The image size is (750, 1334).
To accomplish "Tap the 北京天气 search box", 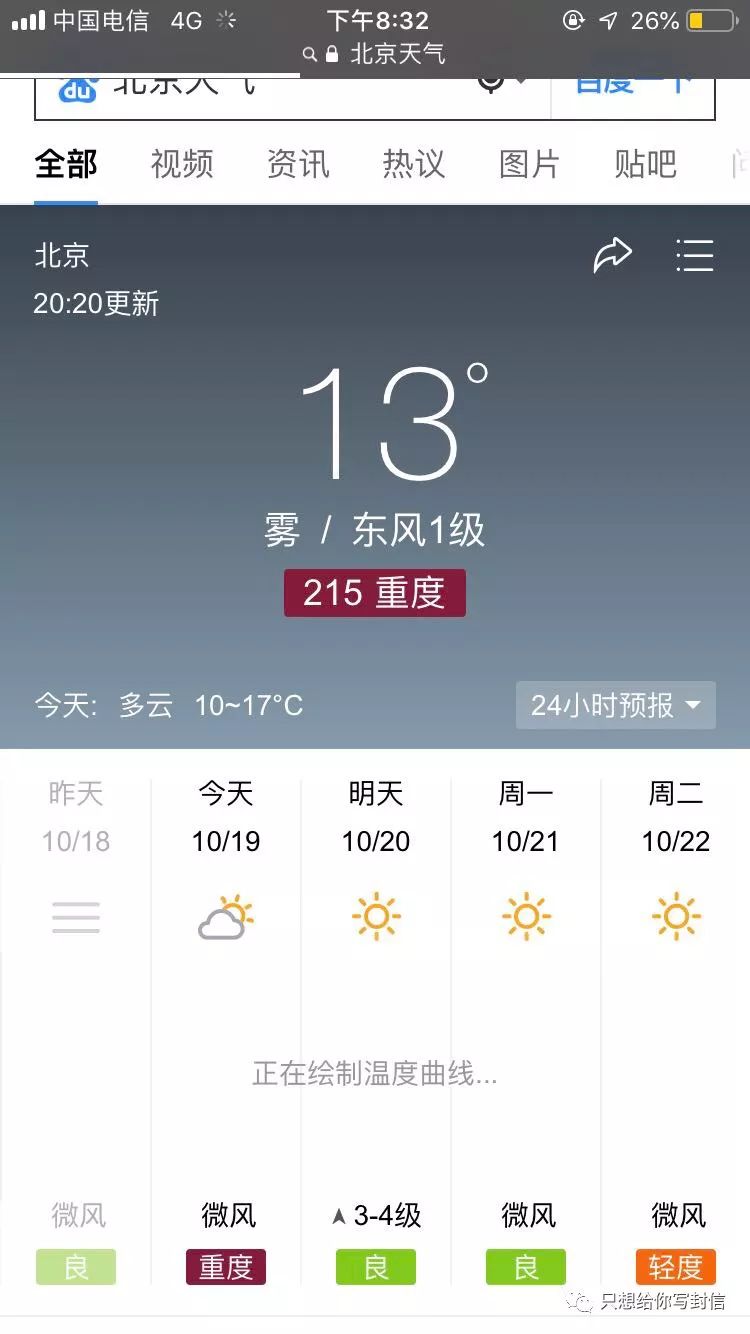I will click(292, 96).
